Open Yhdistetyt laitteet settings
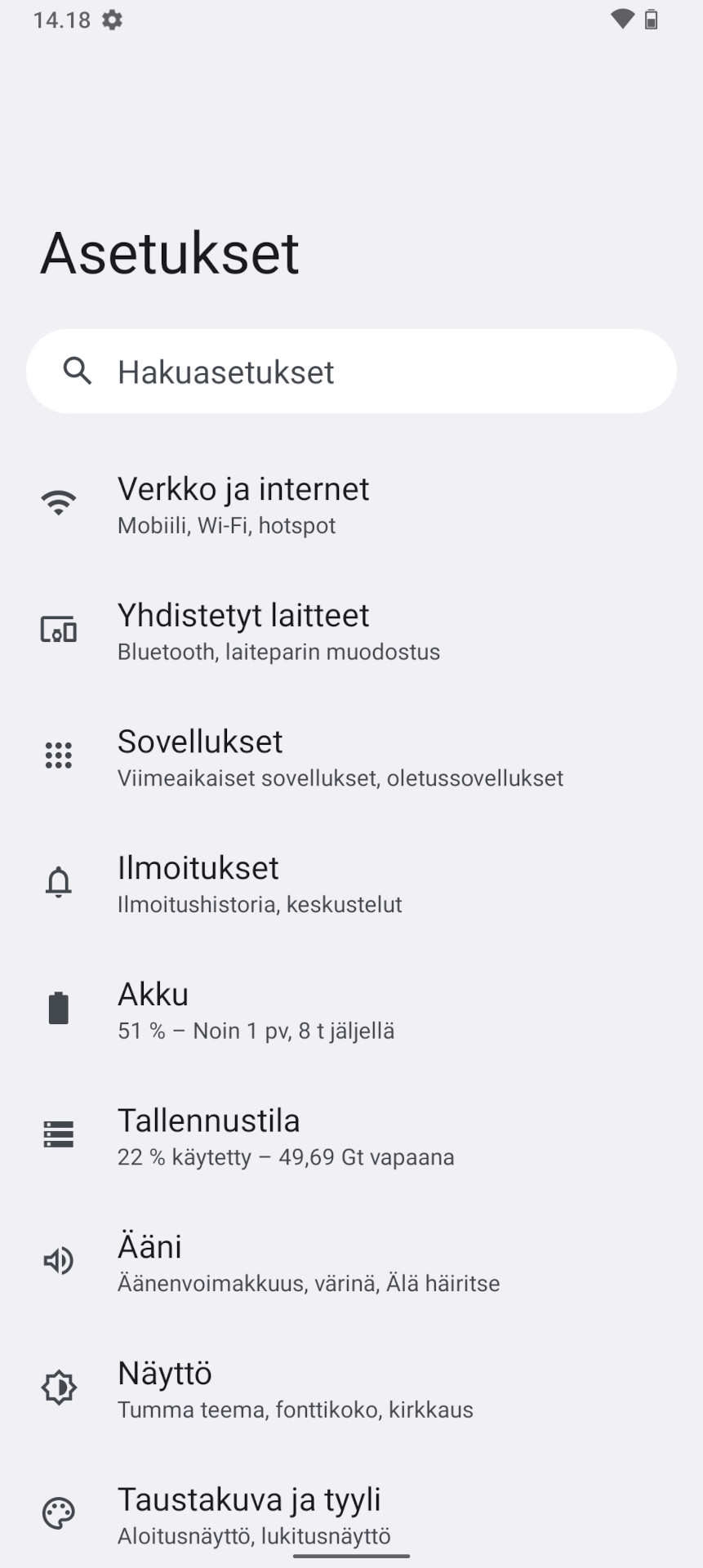 click(351, 630)
